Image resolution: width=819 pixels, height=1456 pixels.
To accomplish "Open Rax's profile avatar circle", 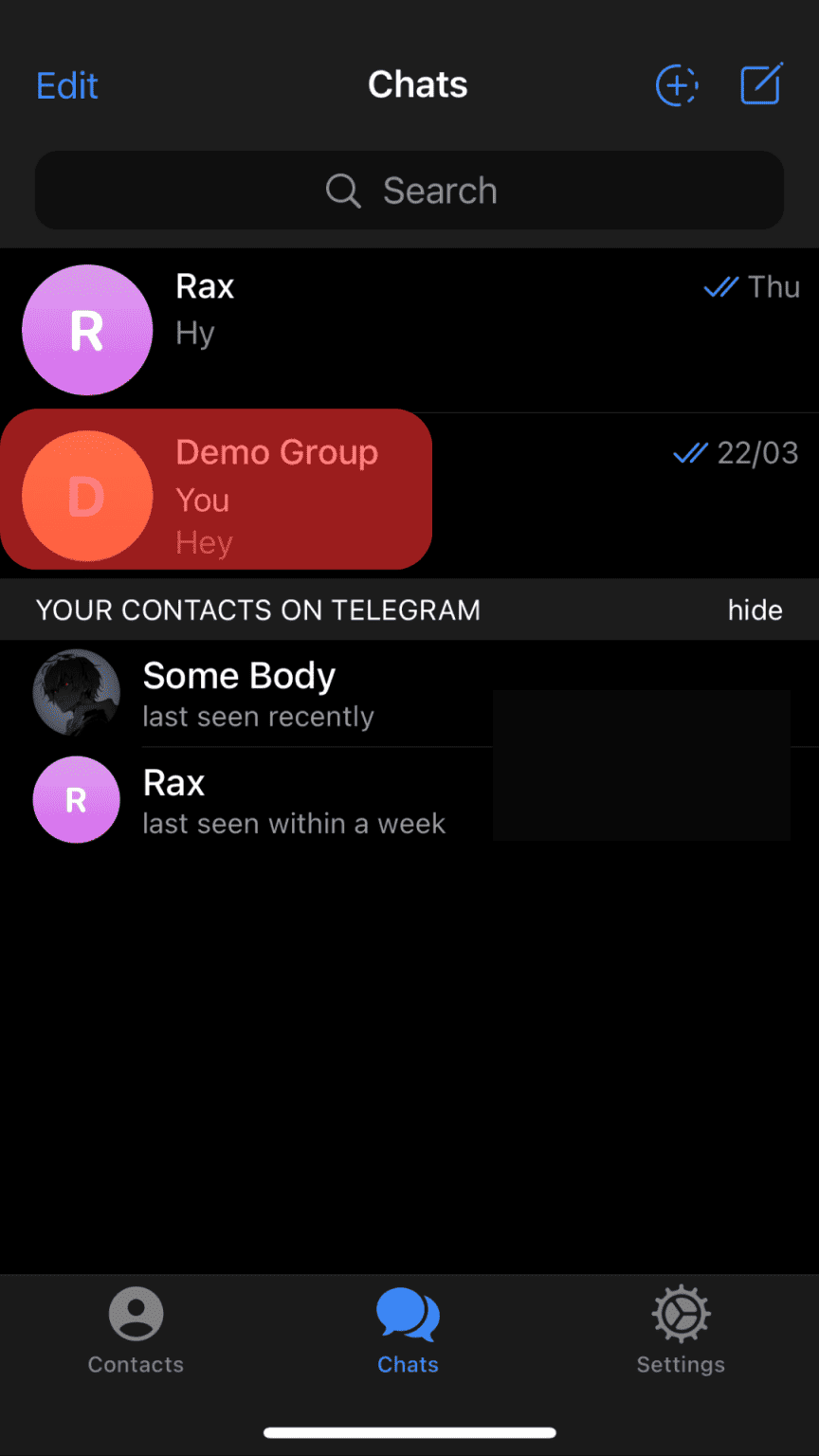I will click(87, 329).
